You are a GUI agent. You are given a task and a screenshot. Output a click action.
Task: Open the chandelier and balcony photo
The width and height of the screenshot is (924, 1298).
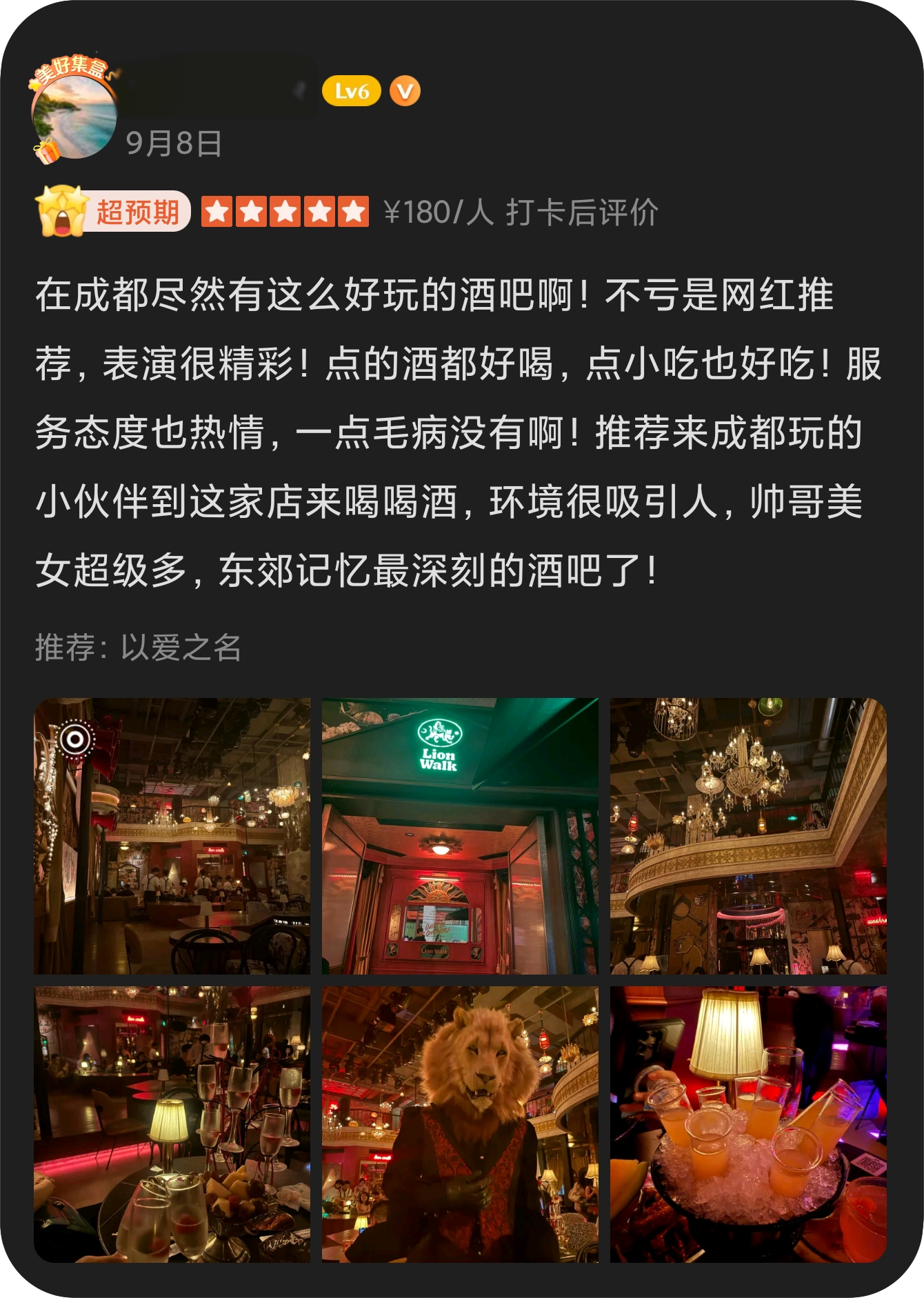pyautogui.click(x=748, y=835)
